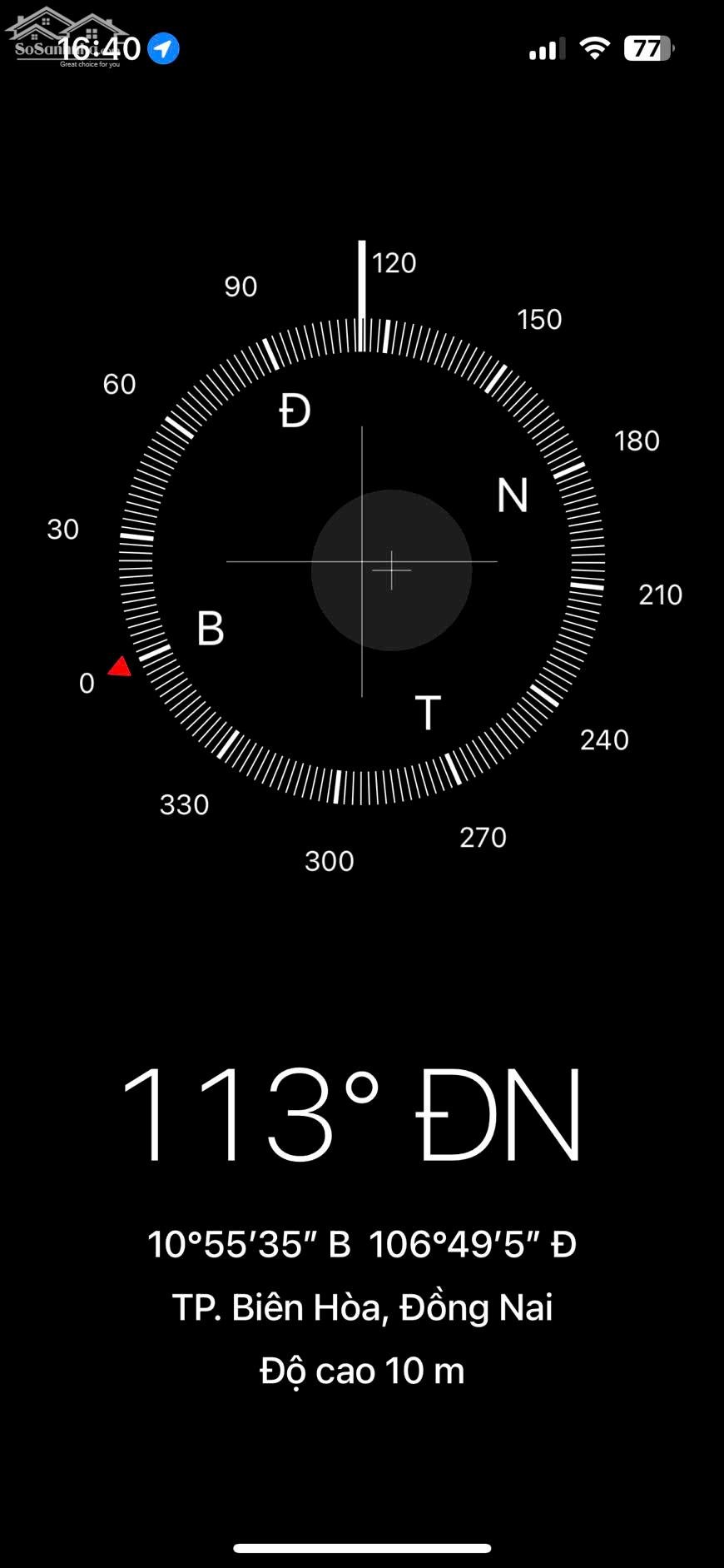Tap the blue location services arrow icon
The width and height of the screenshot is (724, 1568).
(x=164, y=49)
